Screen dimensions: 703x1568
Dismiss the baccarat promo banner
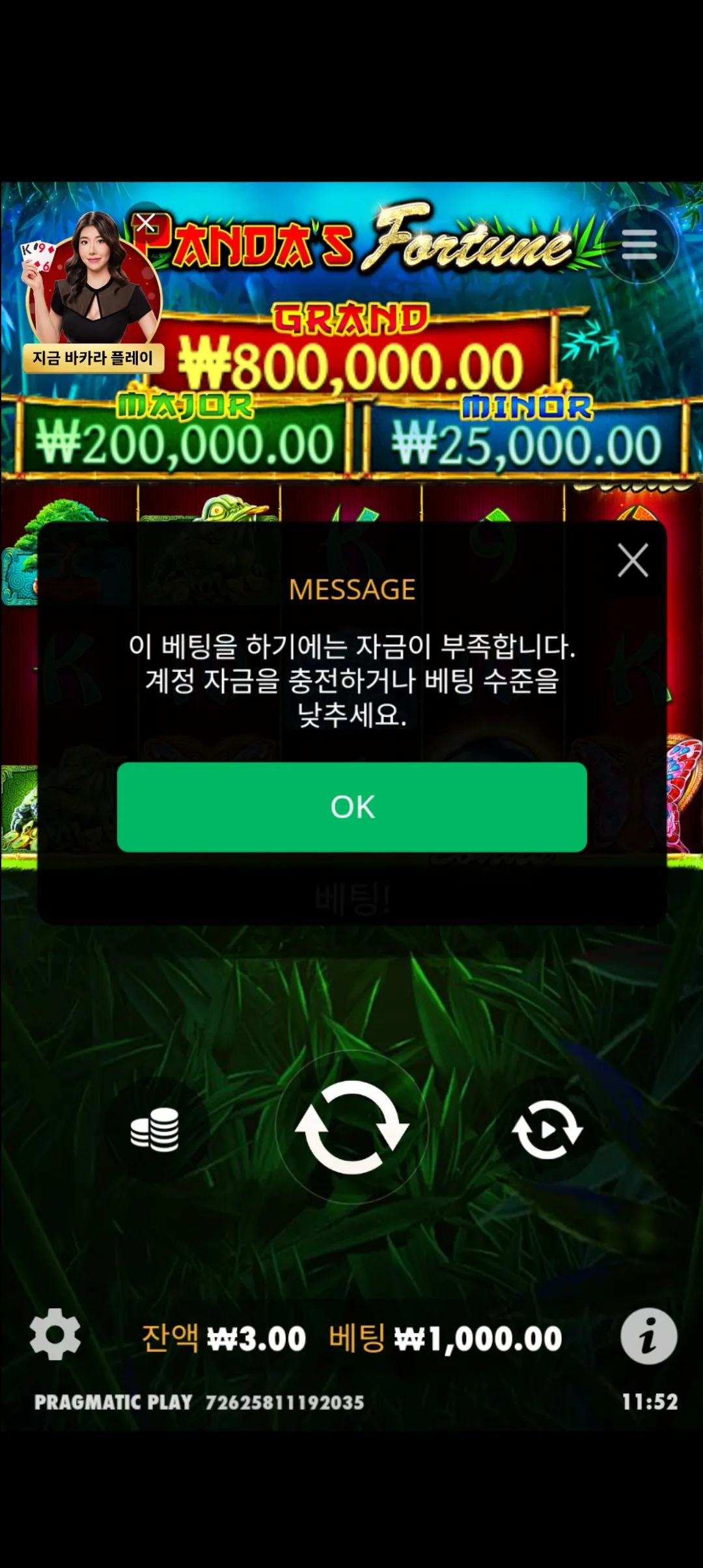(146, 223)
